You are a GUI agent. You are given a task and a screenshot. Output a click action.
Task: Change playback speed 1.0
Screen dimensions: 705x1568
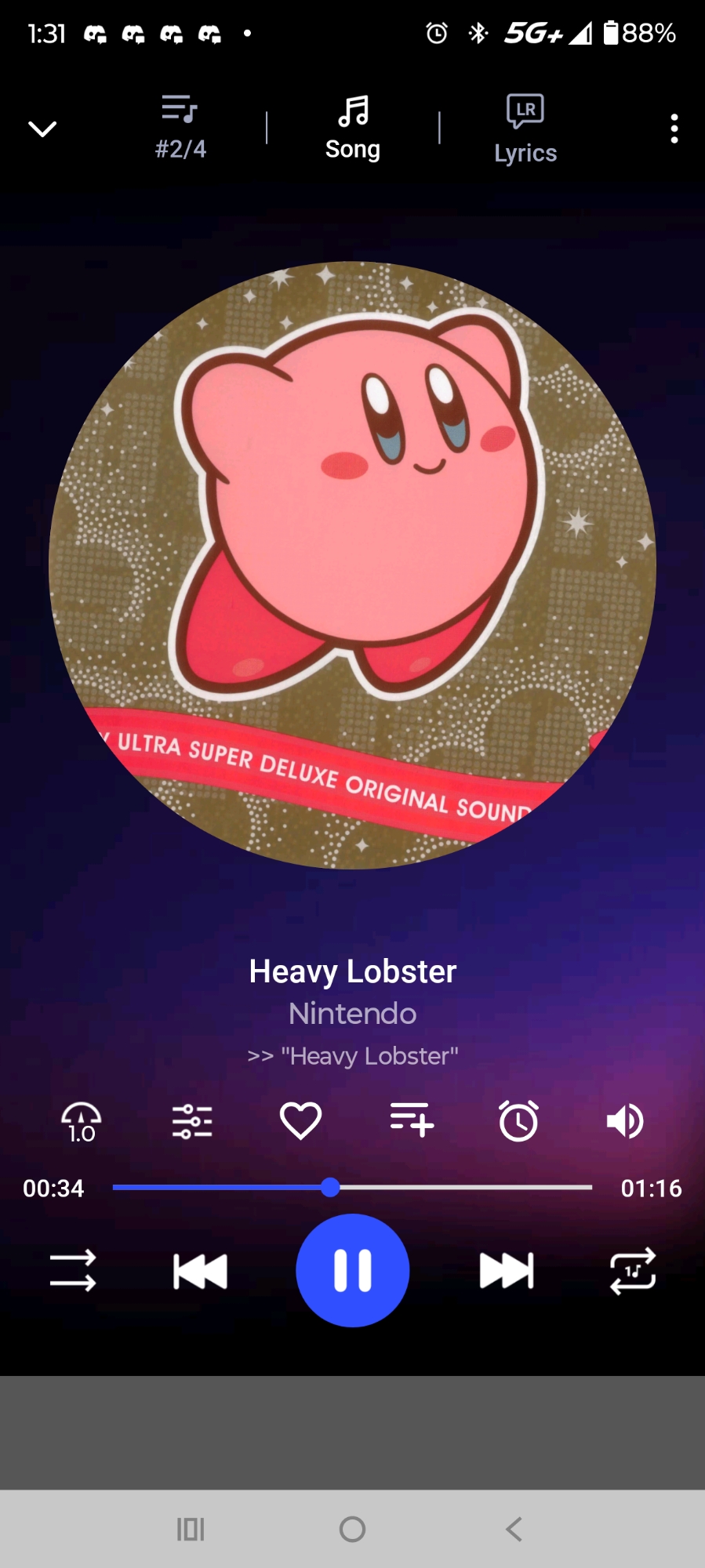coord(82,1121)
